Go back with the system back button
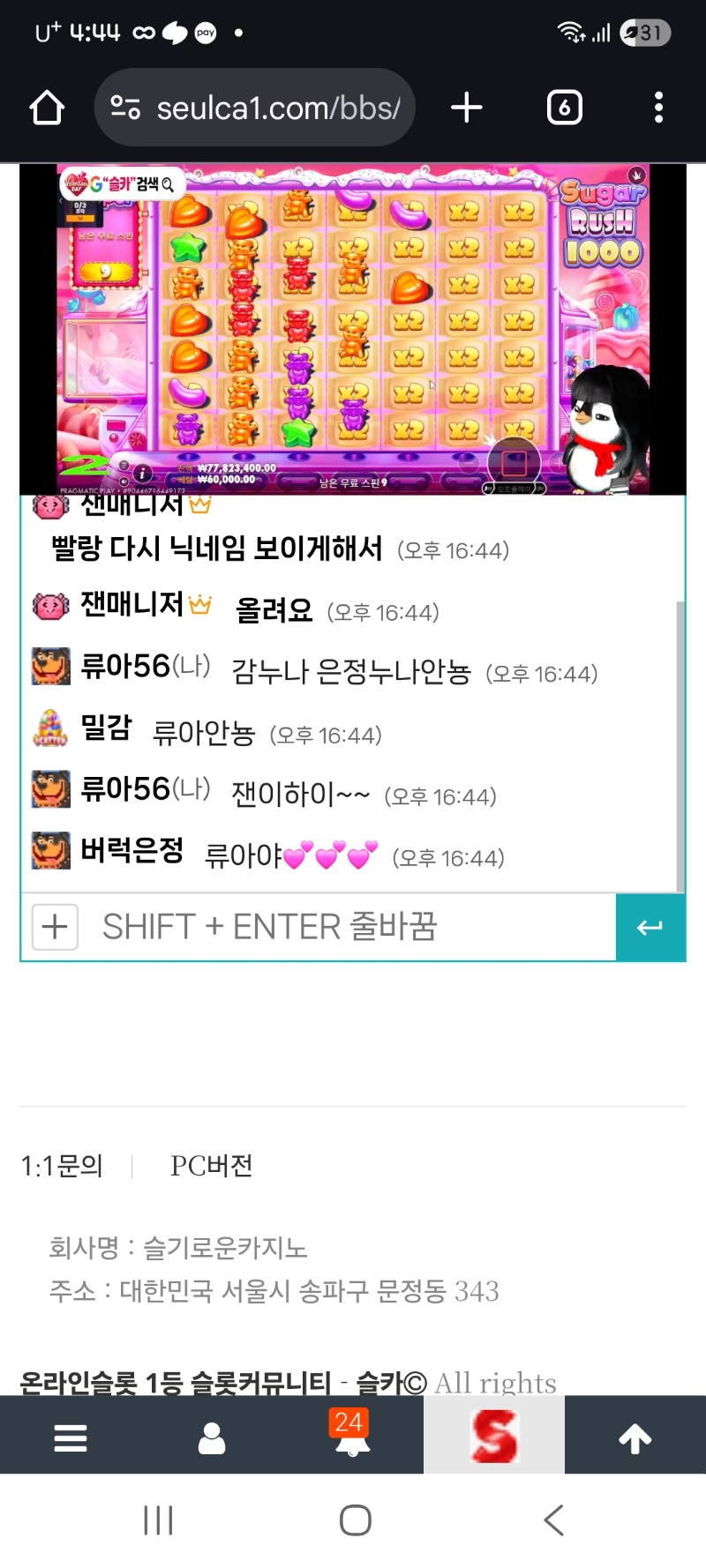The image size is (706, 1568). coord(553,1520)
